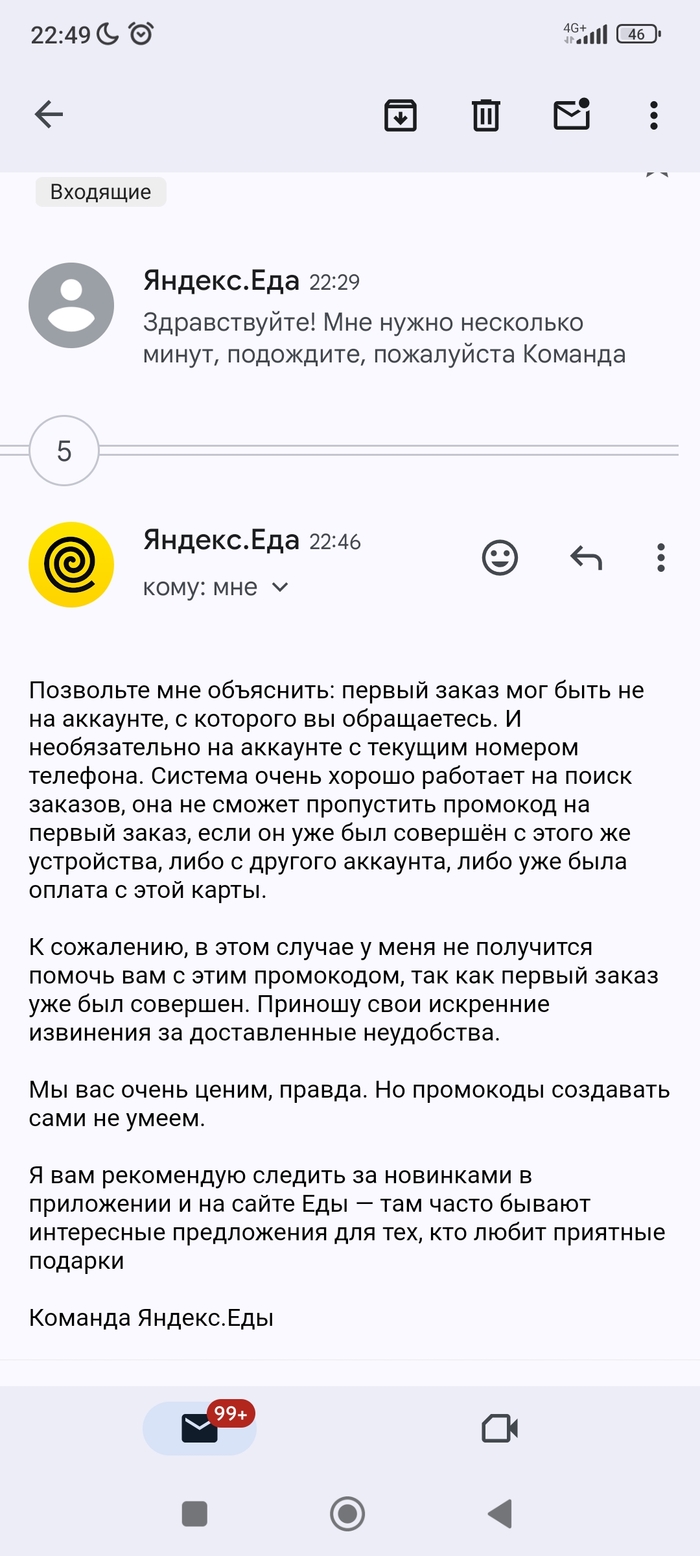Go to the phone's home screen
Image resolution: width=700 pixels, height=1556 pixels.
[347, 1514]
